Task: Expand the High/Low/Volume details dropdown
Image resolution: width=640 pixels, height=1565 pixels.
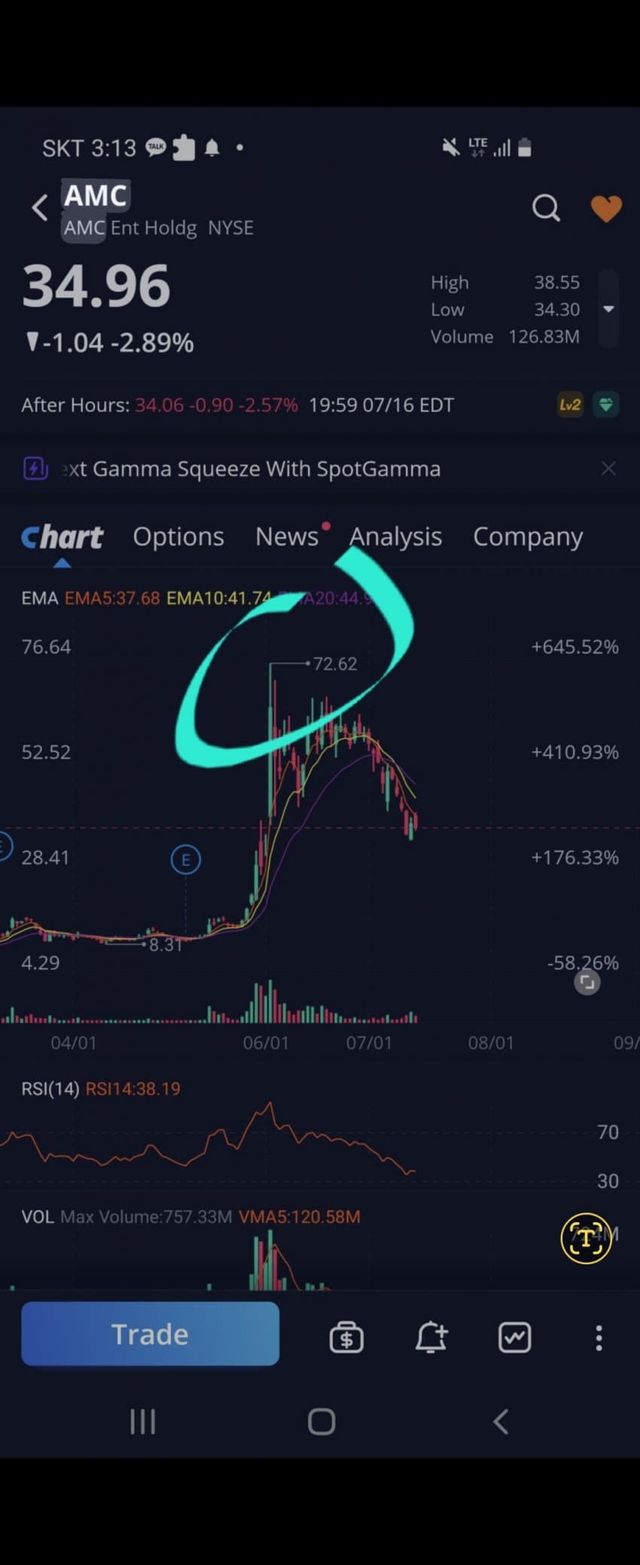Action: [x=608, y=310]
